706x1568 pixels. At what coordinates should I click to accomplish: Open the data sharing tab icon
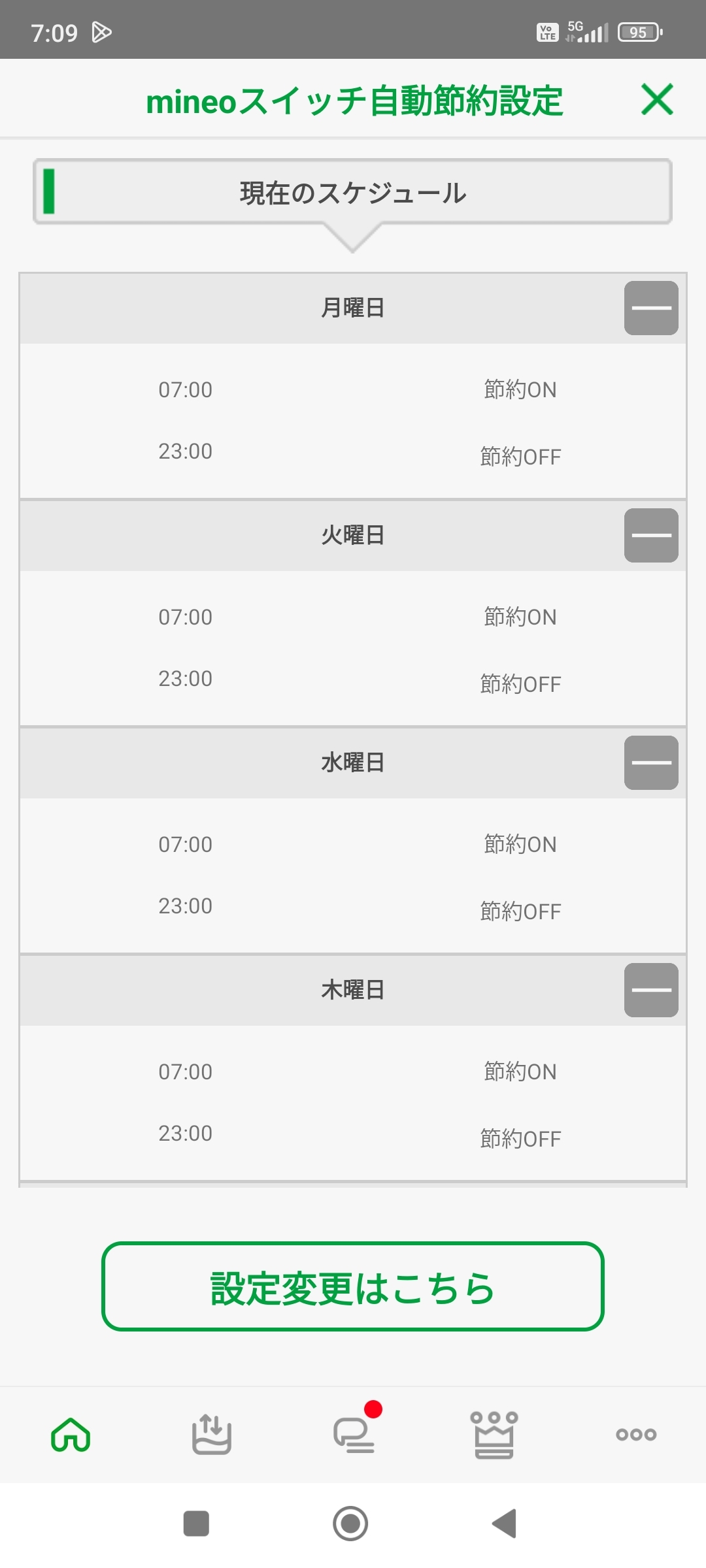coord(211,1435)
